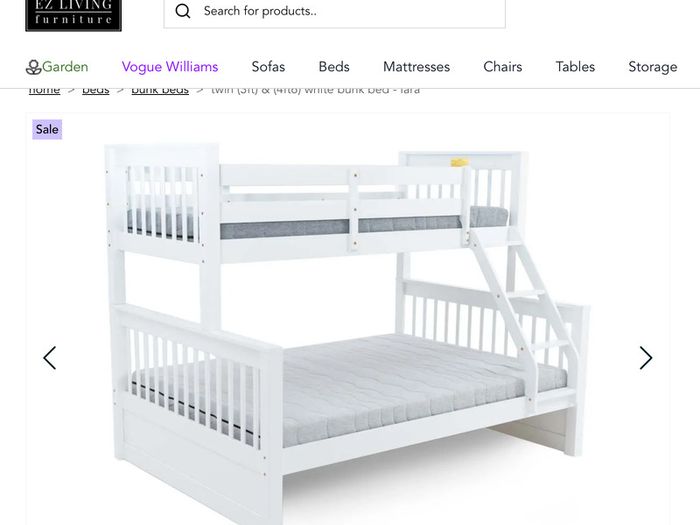Tap the search for products field
Viewport: 700px width, 525px height.
(x=334, y=12)
